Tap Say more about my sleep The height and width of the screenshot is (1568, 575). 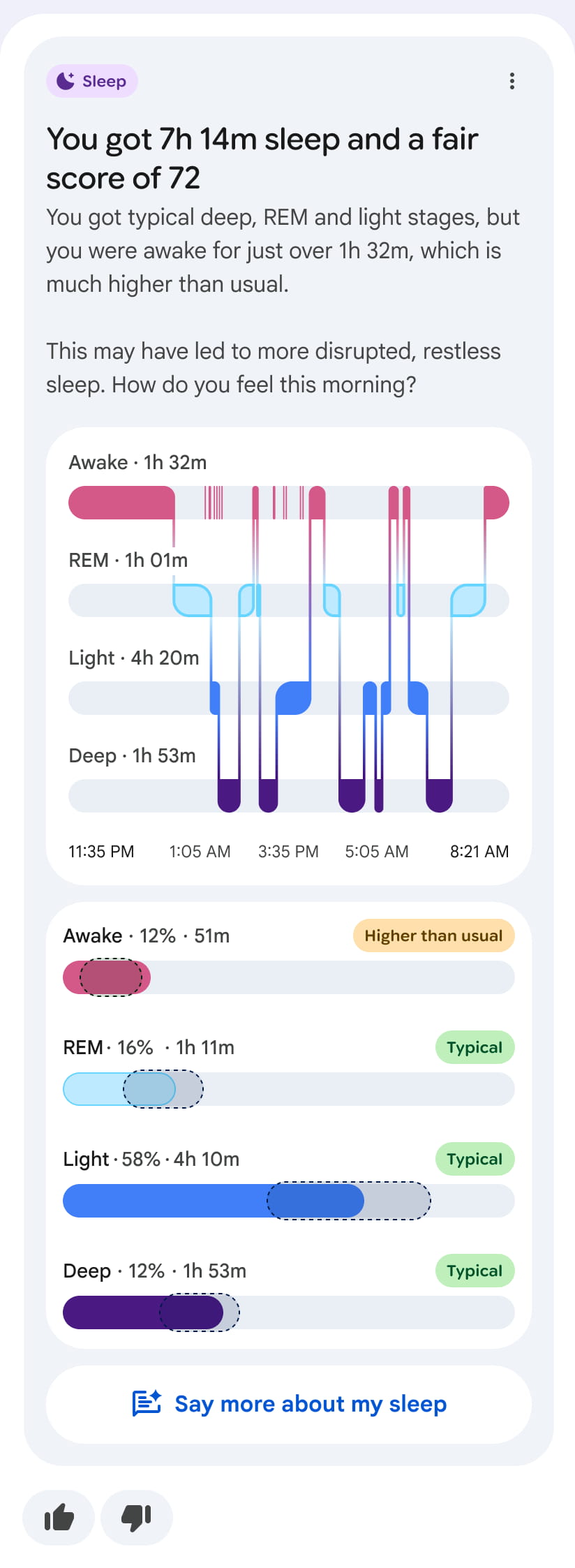(288, 1404)
